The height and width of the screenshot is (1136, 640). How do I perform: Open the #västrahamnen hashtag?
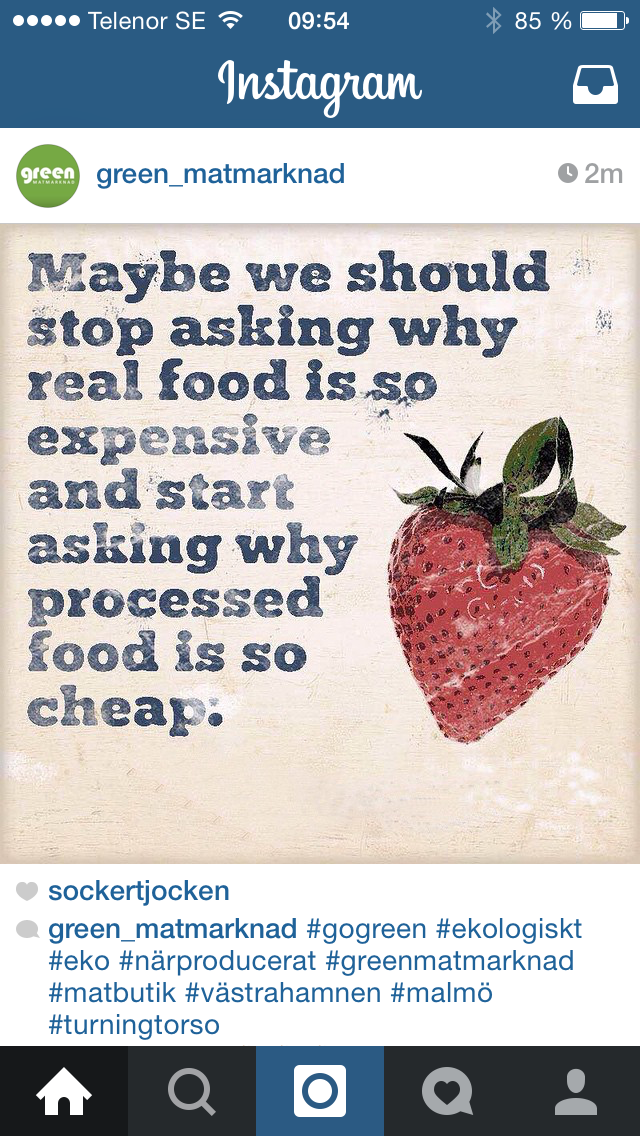283,994
